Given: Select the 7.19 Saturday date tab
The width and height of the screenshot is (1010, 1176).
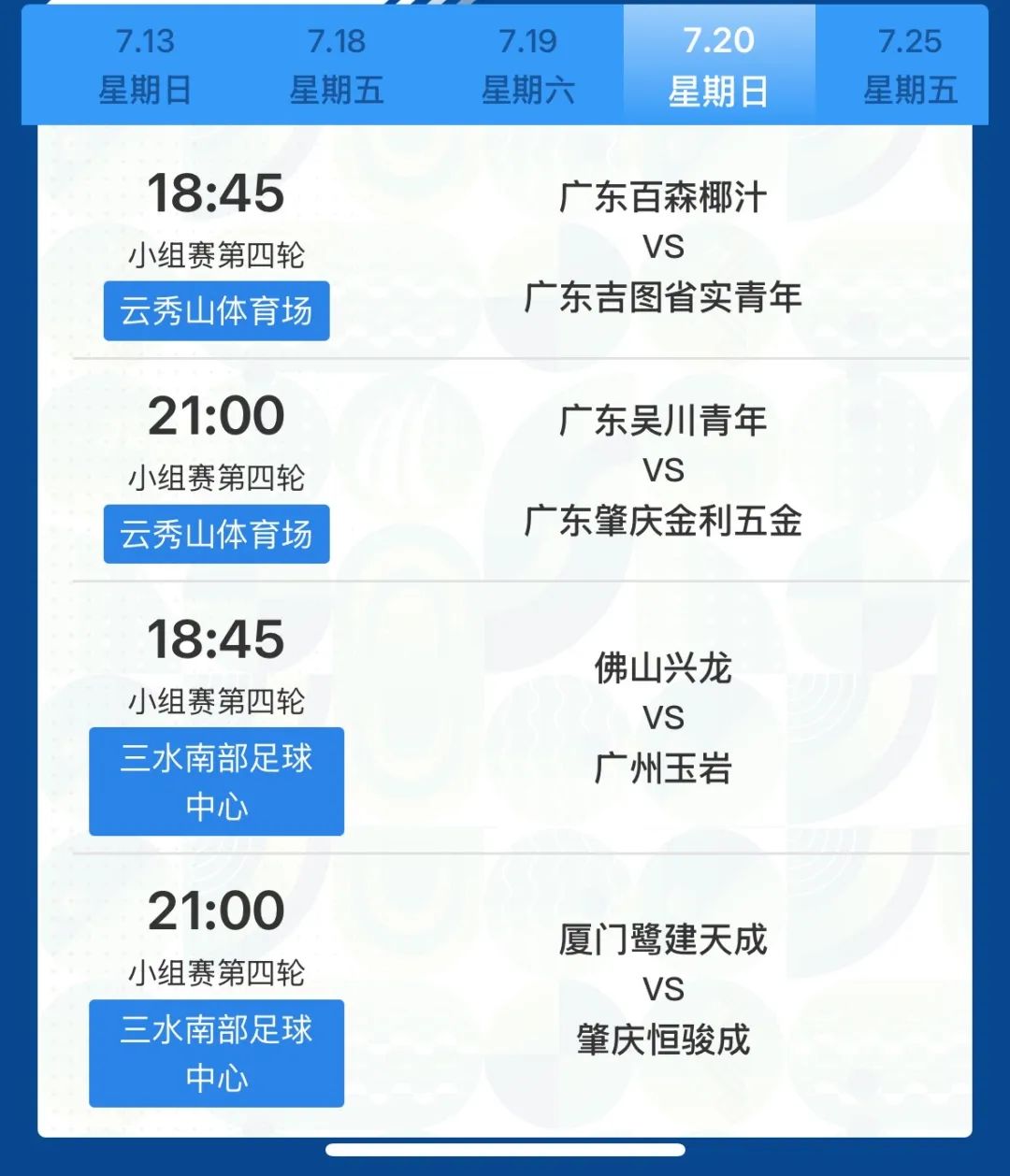Looking at the screenshot, I should pyautogui.click(x=527, y=65).
